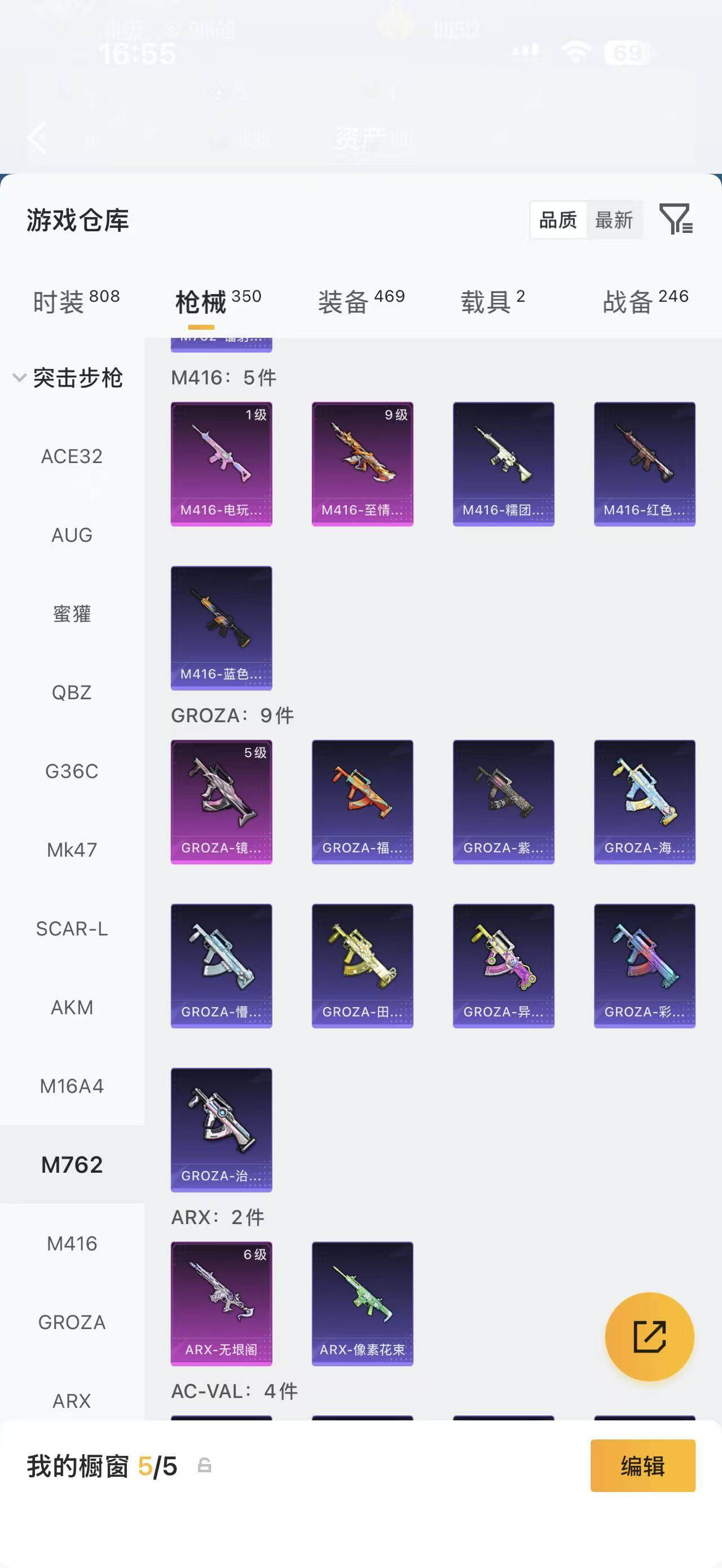Switch to the 载具 tab
722x1568 pixels.
492,301
